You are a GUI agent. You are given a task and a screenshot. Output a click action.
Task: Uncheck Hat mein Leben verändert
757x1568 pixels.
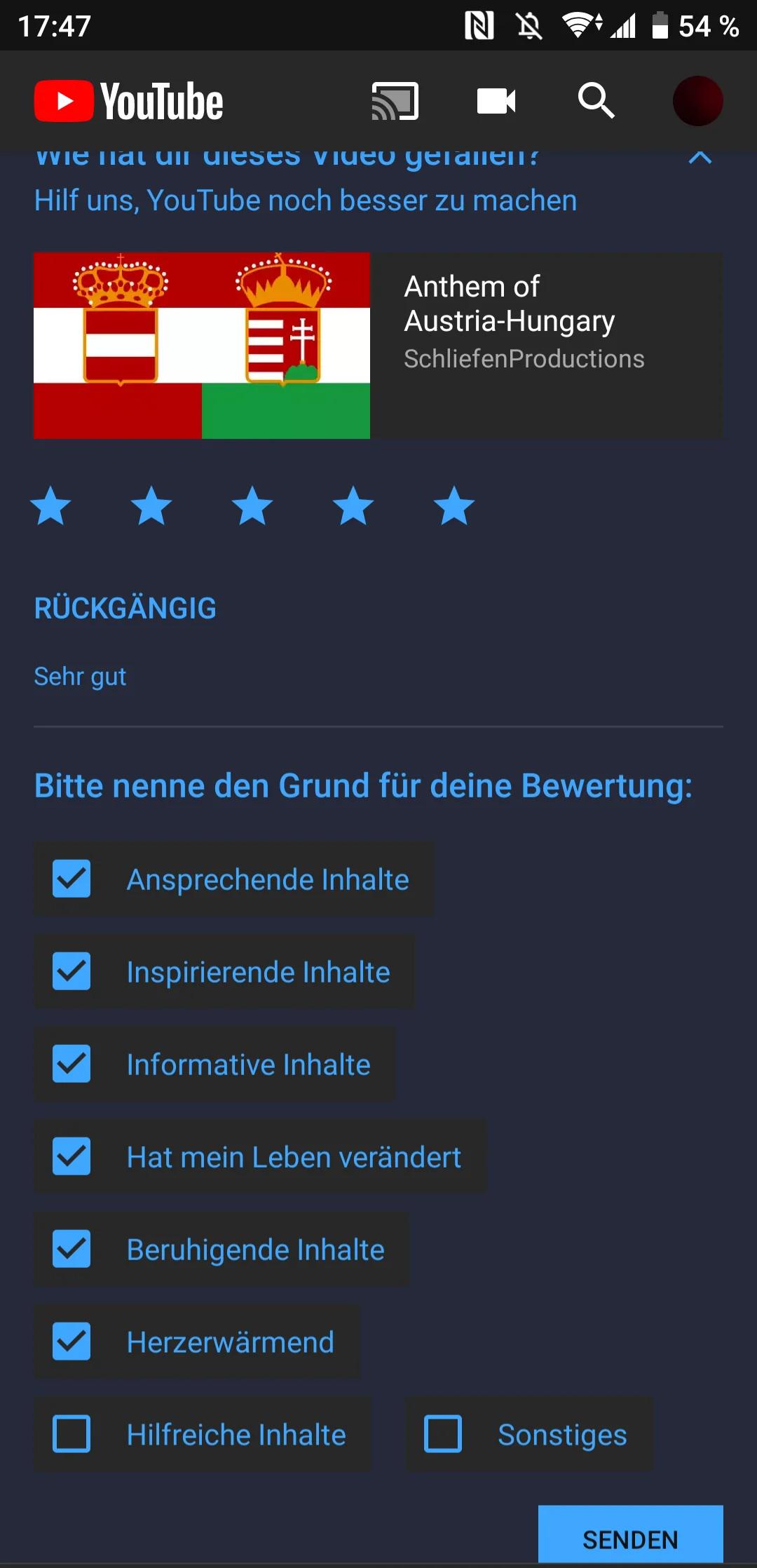(260, 1157)
